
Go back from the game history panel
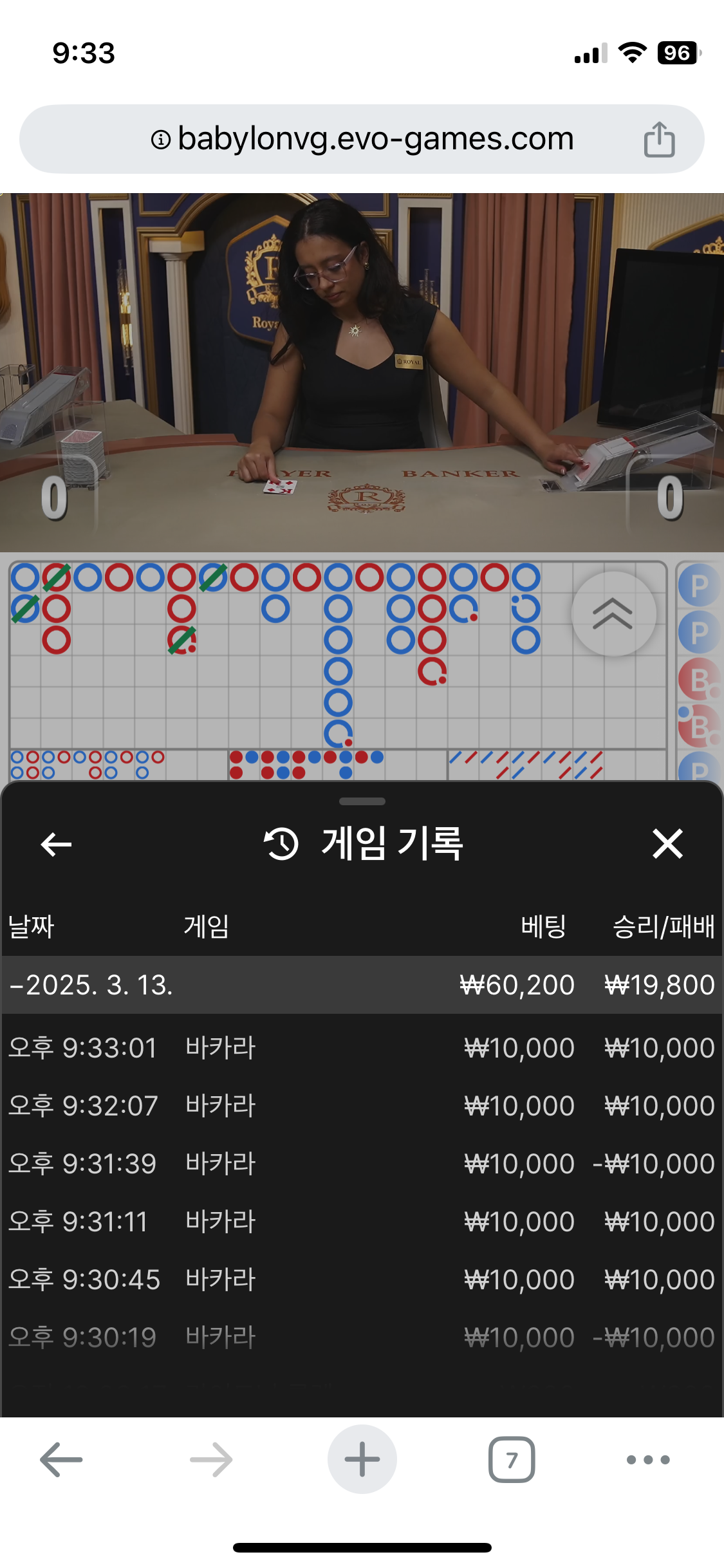(56, 844)
